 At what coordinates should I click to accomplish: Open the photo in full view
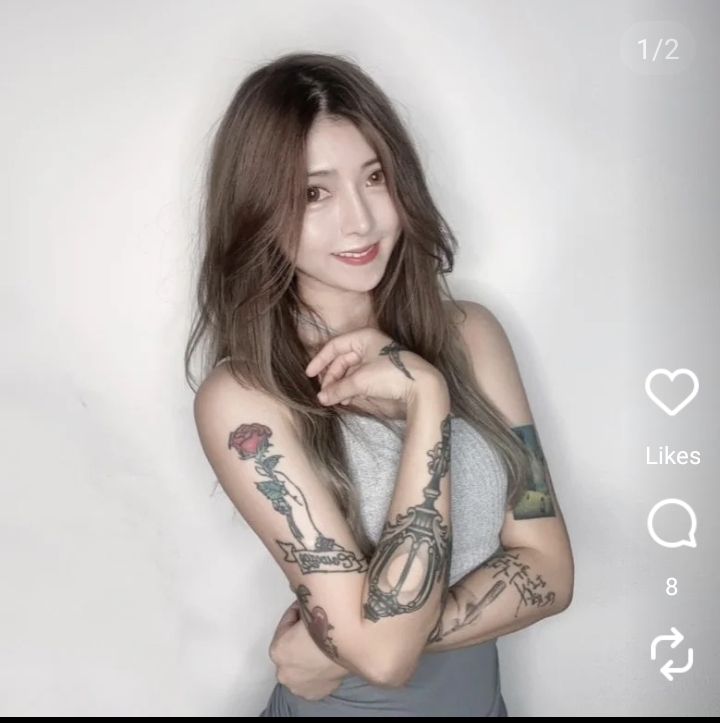point(360,360)
